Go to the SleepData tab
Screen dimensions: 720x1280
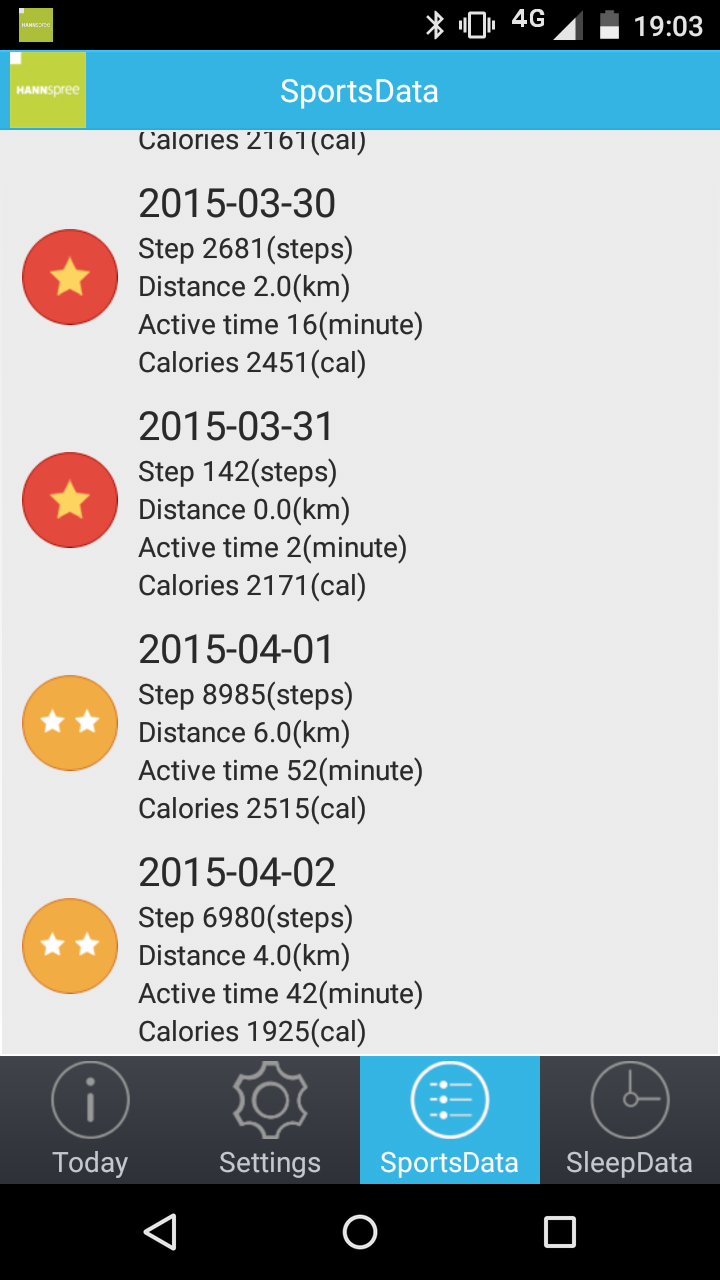pos(630,1120)
